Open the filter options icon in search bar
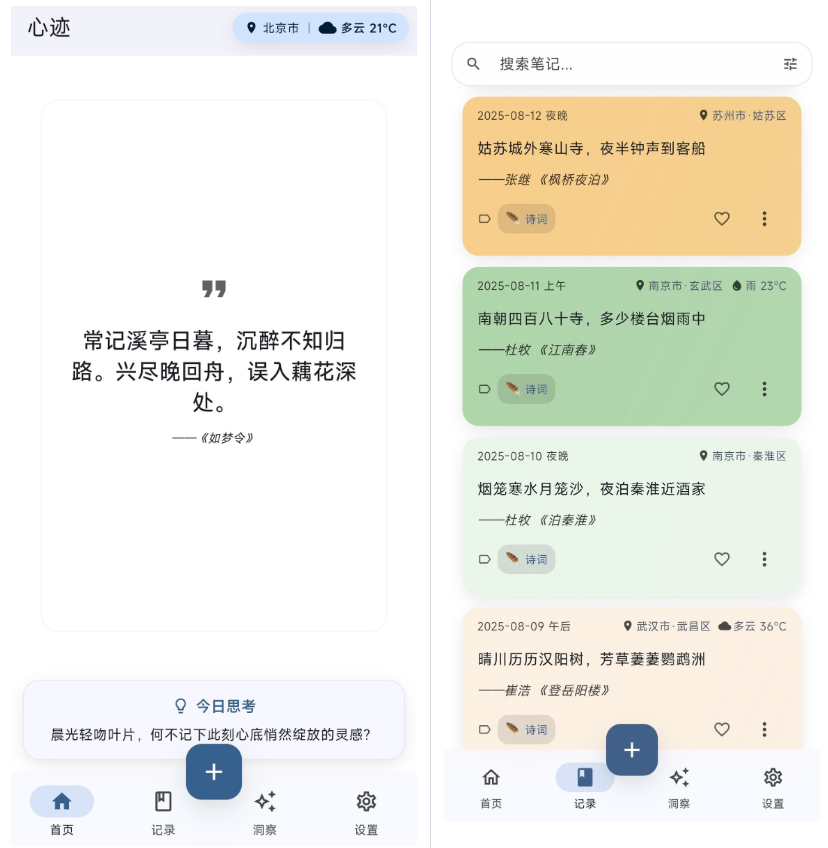 pos(790,64)
